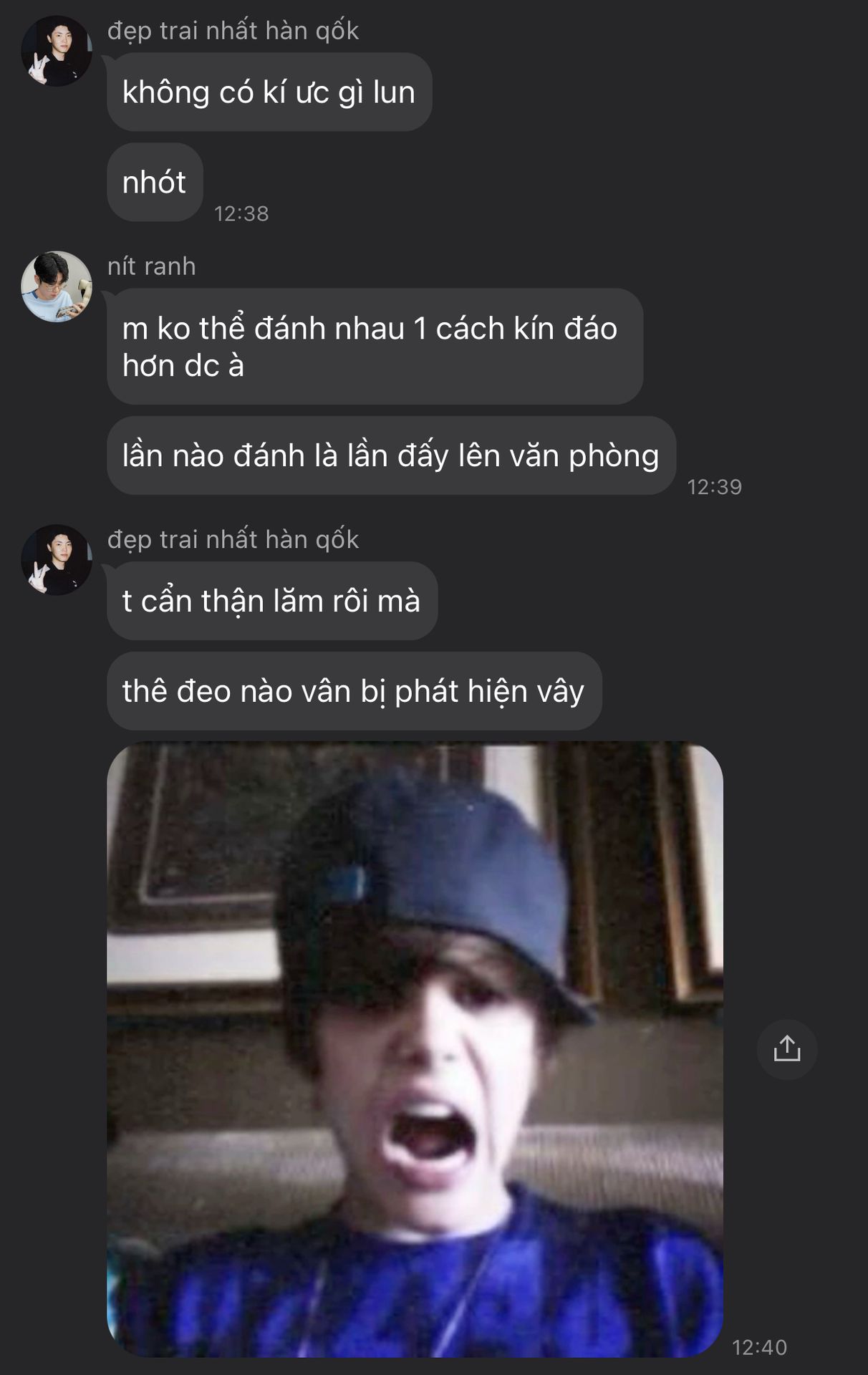Share the photo sent at 12:40
Image resolution: width=868 pixels, height=1375 pixels.
(786, 1048)
